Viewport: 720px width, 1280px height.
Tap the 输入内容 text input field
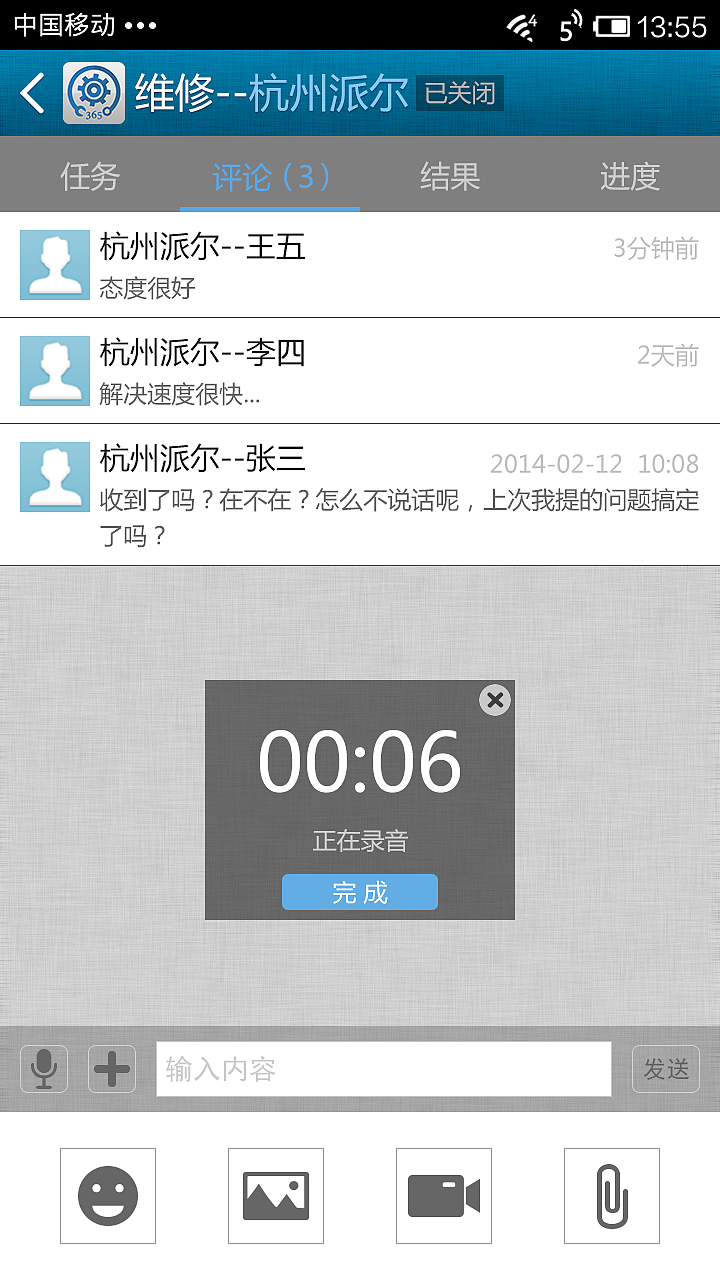pyautogui.click(x=383, y=1068)
